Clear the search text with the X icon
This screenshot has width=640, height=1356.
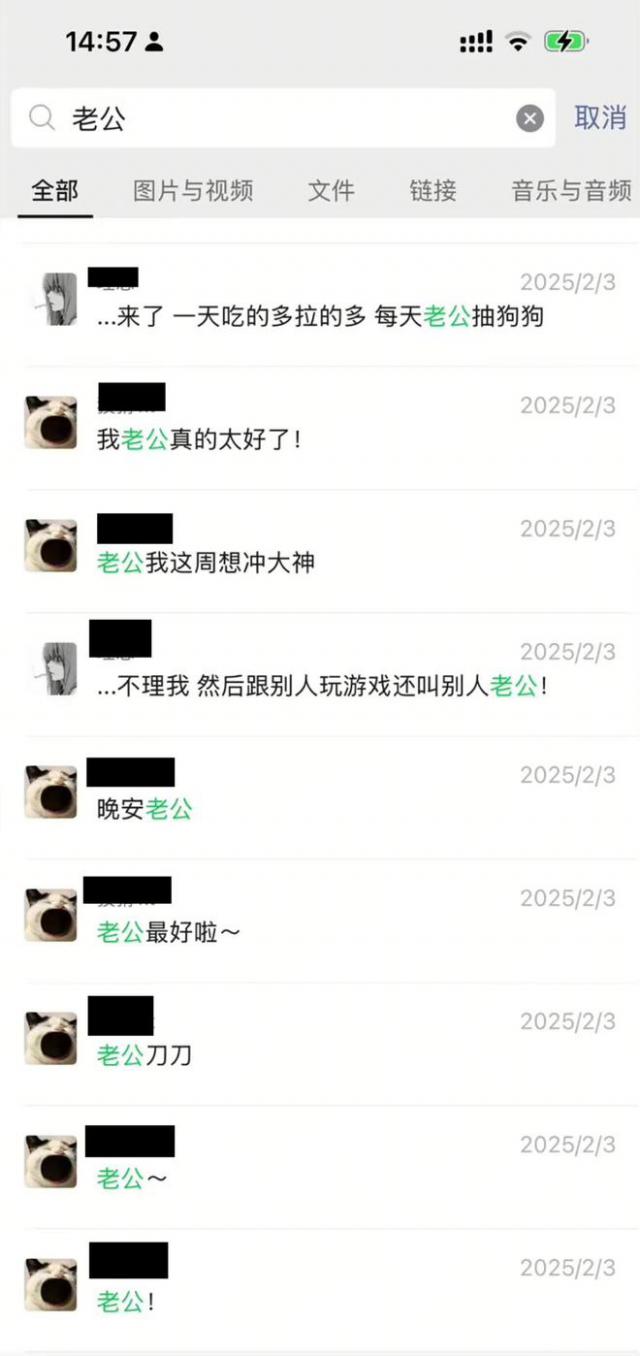[x=530, y=119]
